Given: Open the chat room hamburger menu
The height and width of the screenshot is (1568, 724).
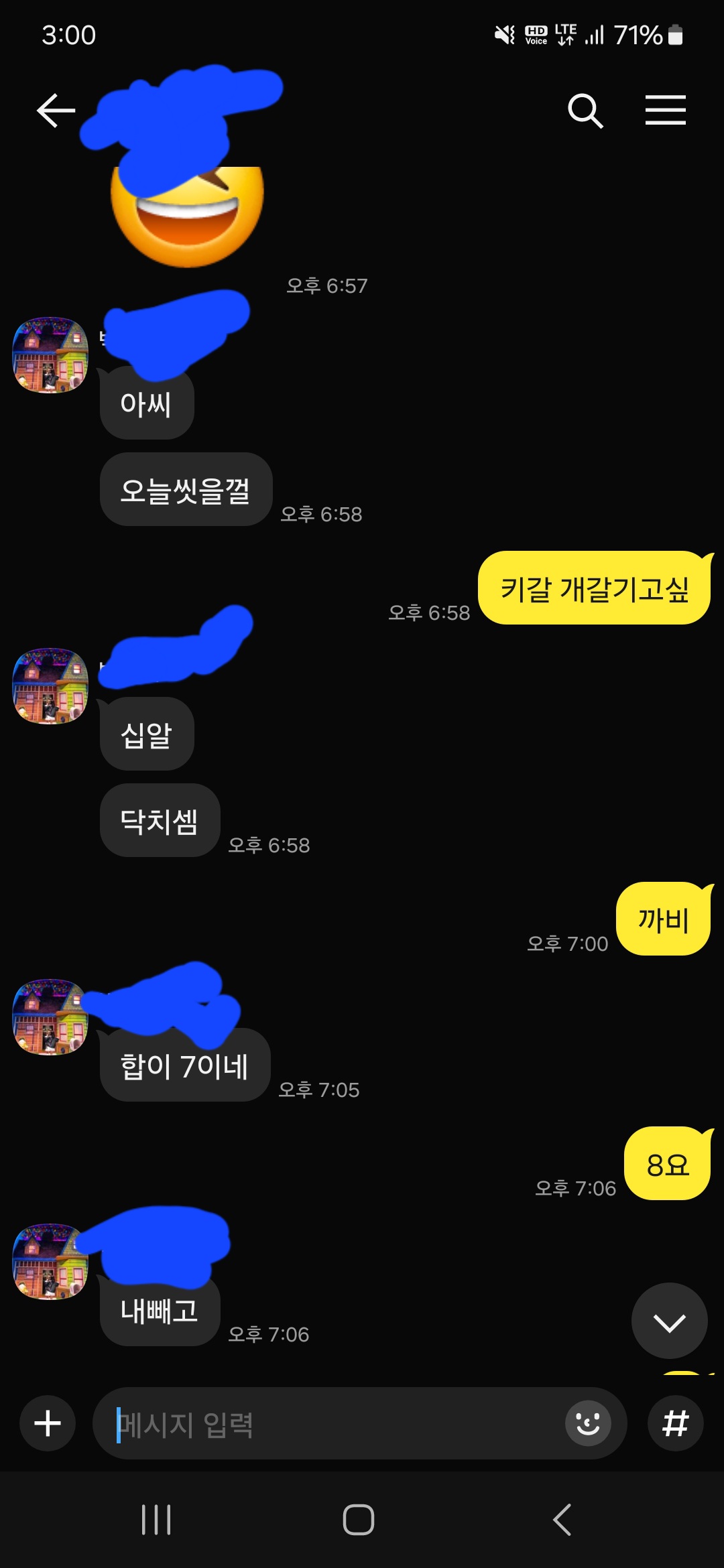Looking at the screenshot, I should (x=665, y=111).
